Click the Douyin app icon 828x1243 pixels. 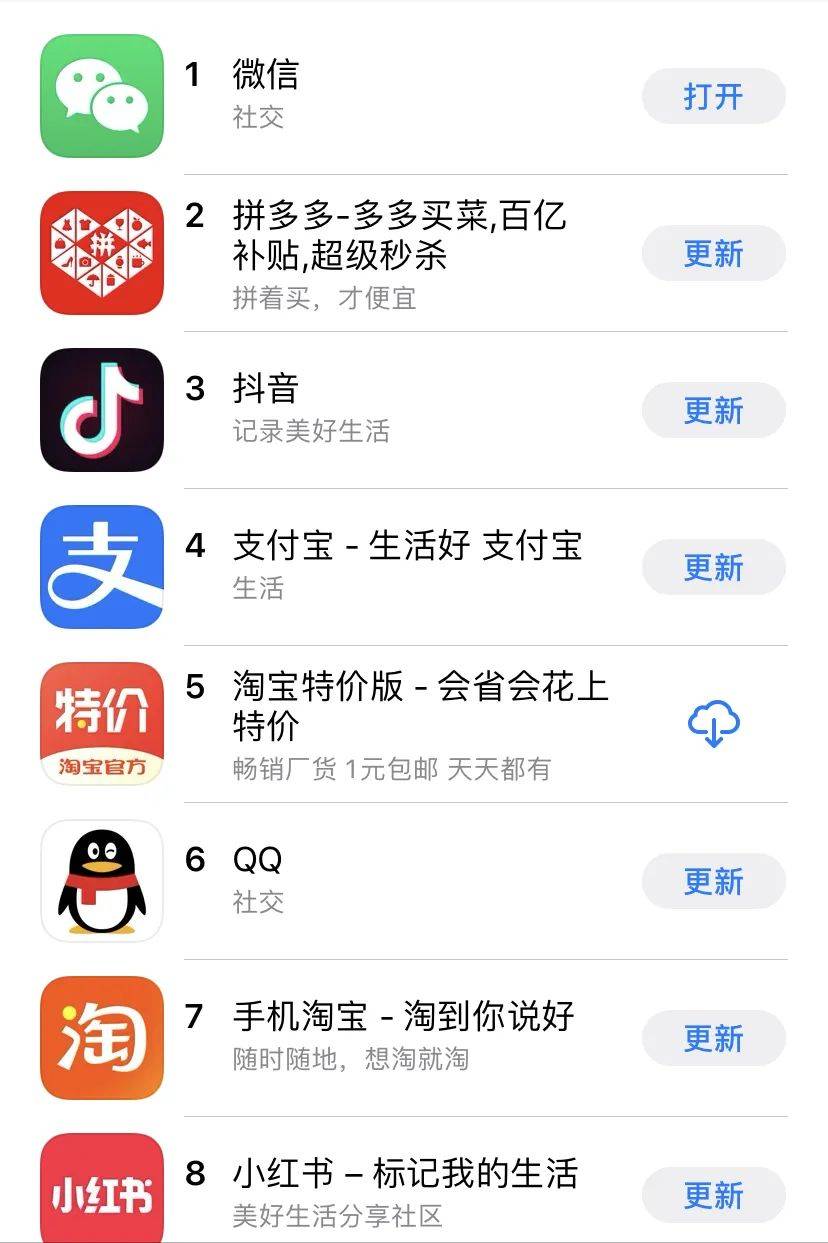point(100,411)
